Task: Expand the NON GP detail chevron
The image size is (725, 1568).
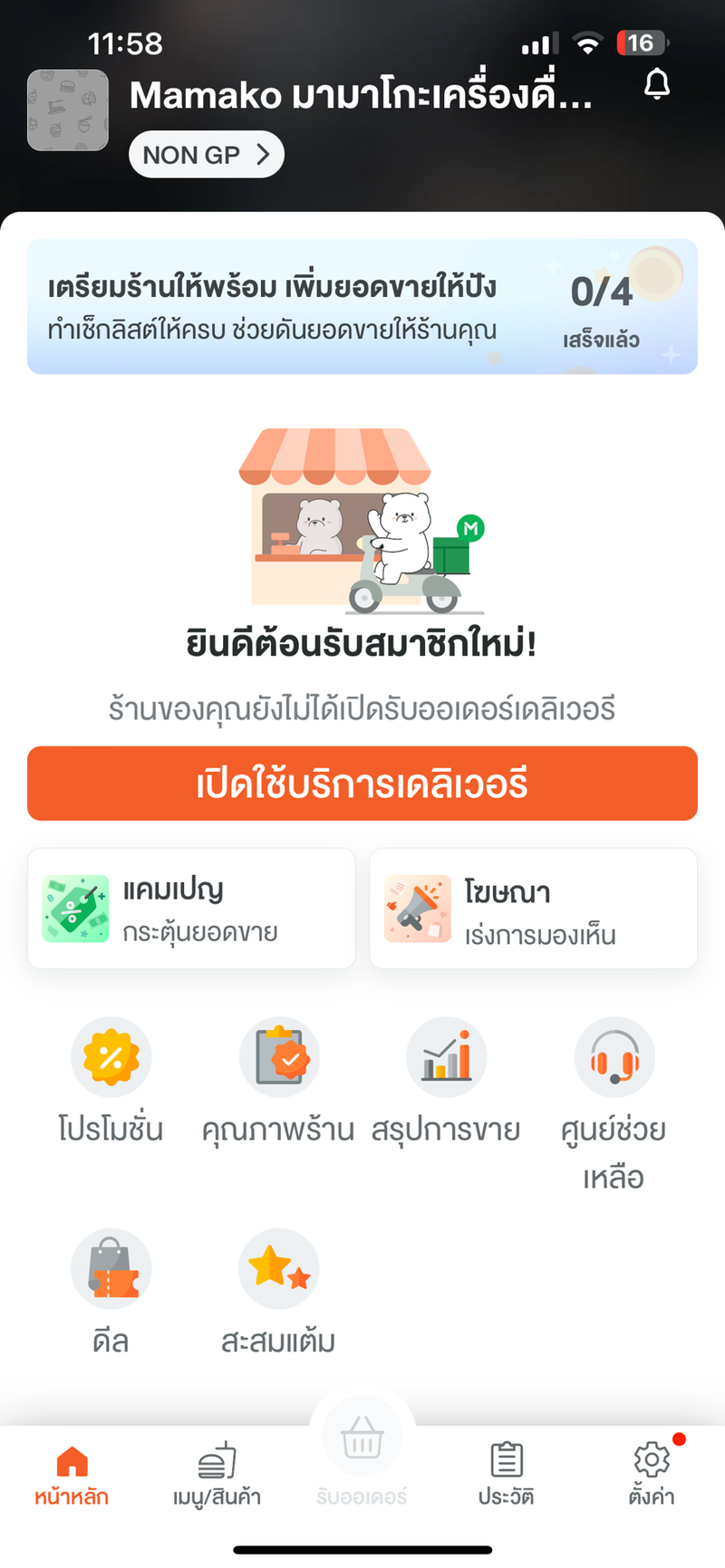Action: (263, 154)
